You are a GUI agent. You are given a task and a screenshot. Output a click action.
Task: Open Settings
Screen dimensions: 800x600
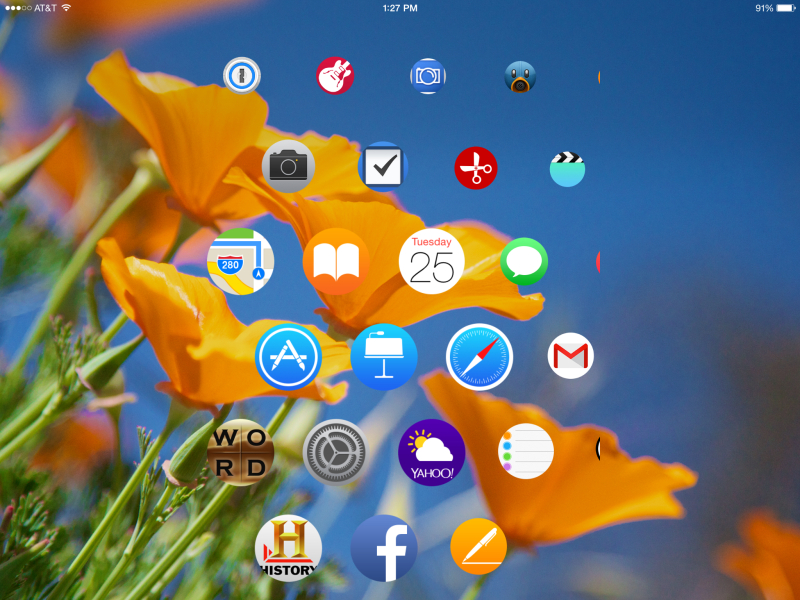335,452
